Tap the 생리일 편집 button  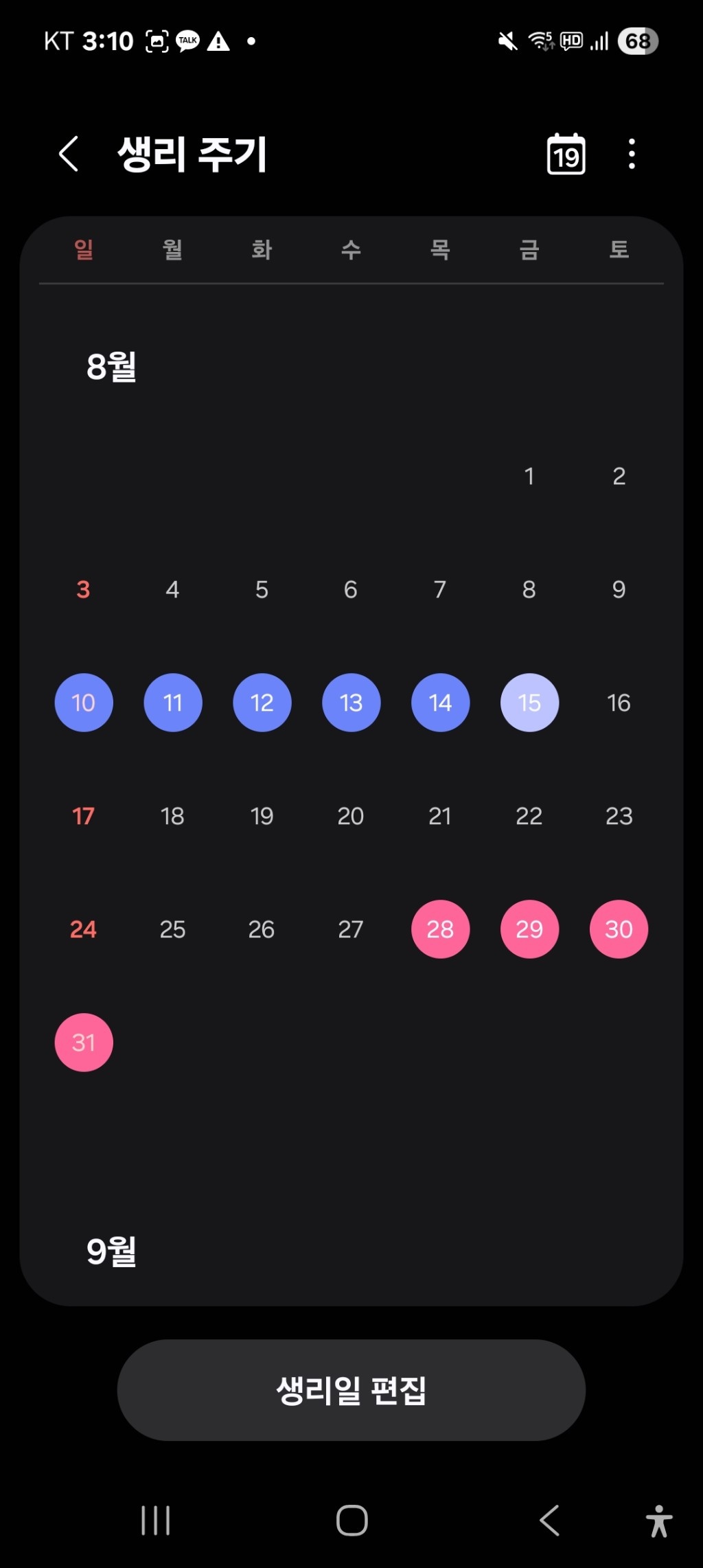pyautogui.click(x=351, y=1390)
